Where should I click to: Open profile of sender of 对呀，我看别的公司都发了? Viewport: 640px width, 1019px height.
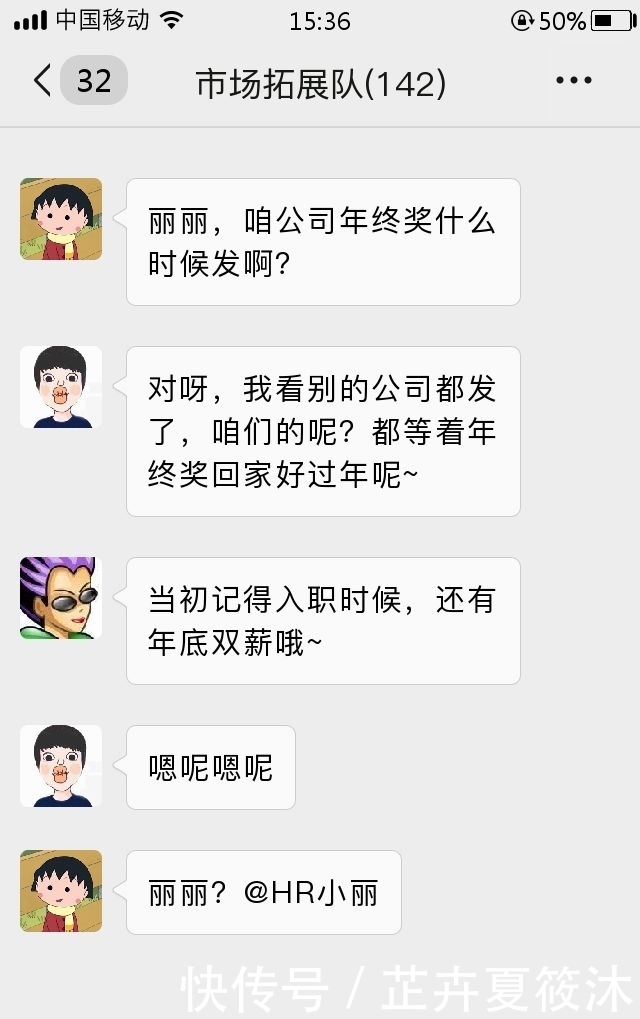pos(61,387)
